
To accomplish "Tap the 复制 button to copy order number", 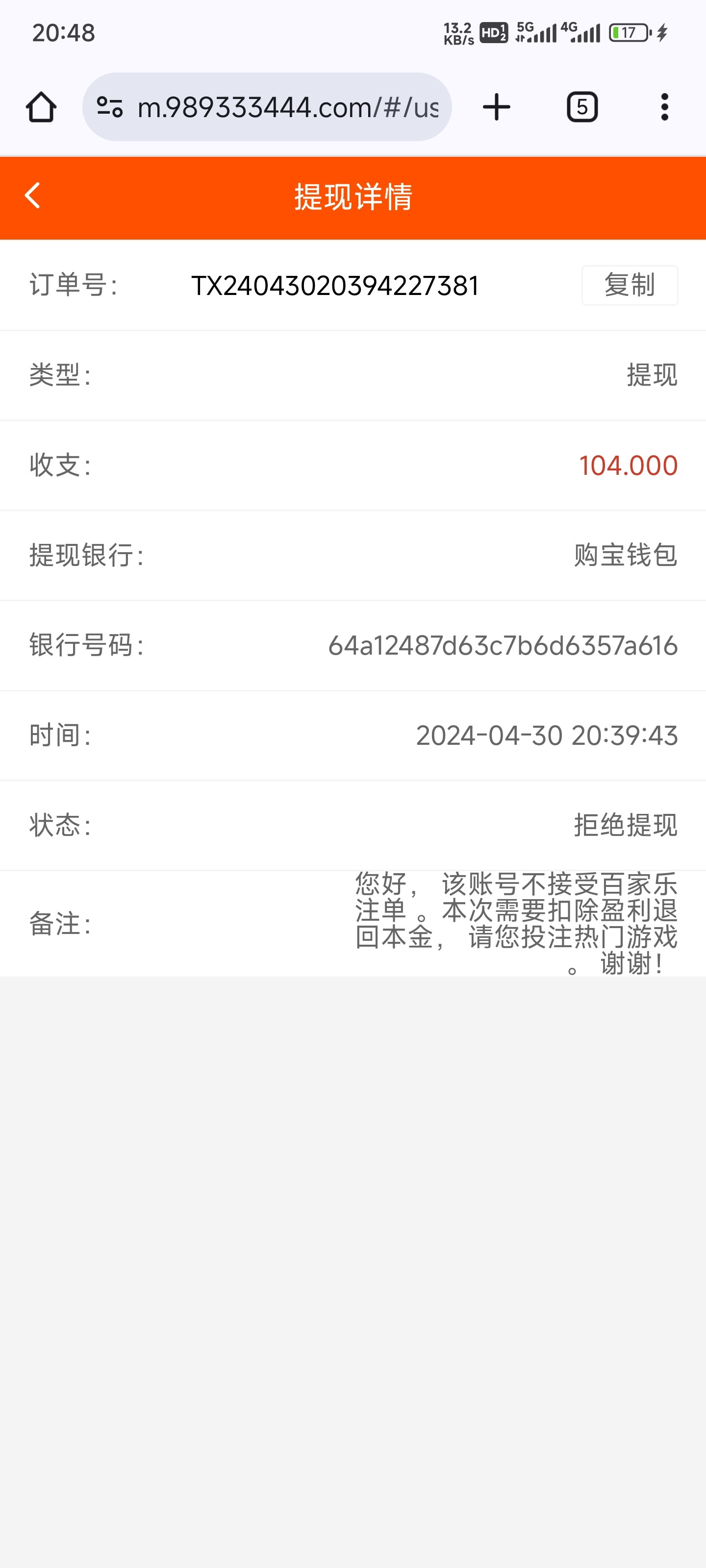I will (x=629, y=286).
